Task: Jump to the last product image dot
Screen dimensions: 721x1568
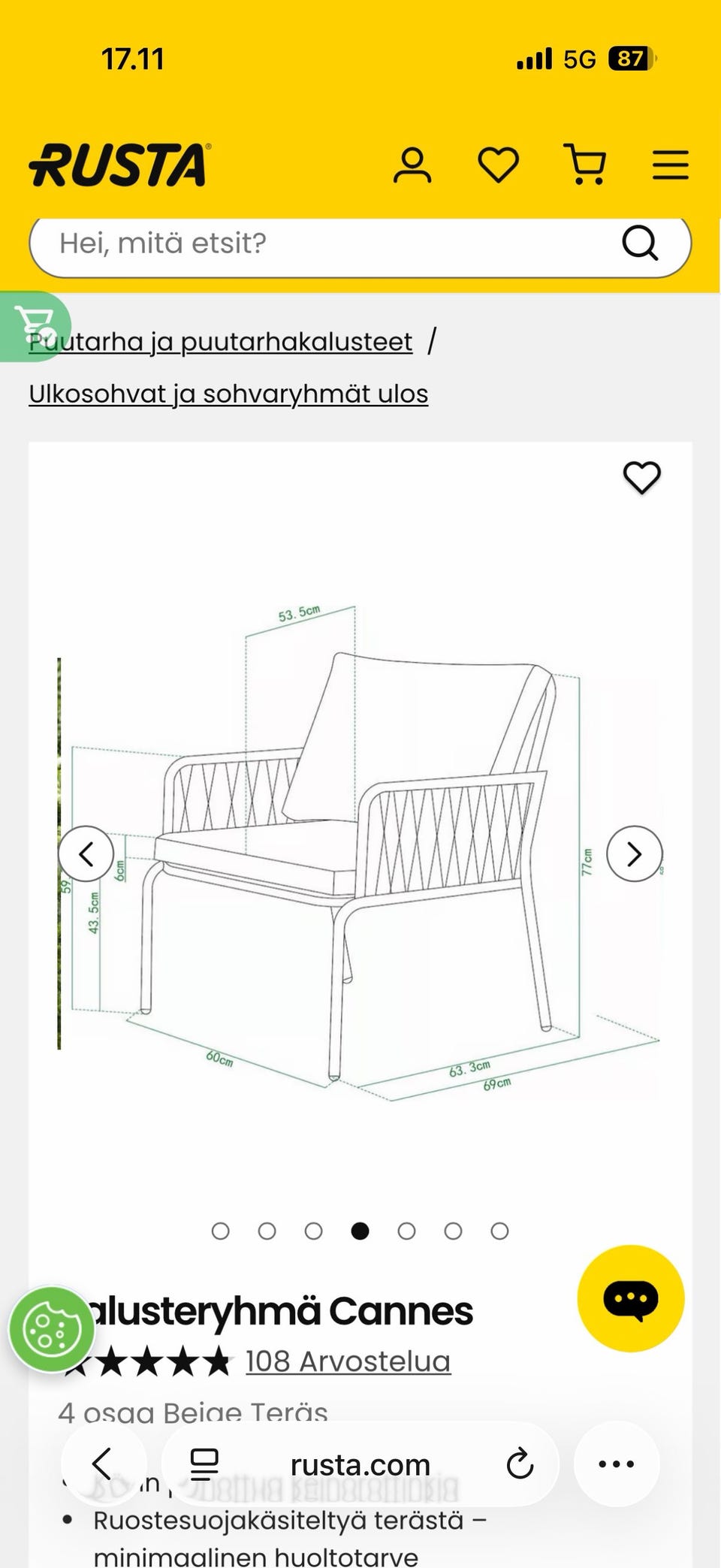Action: coord(500,1231)
